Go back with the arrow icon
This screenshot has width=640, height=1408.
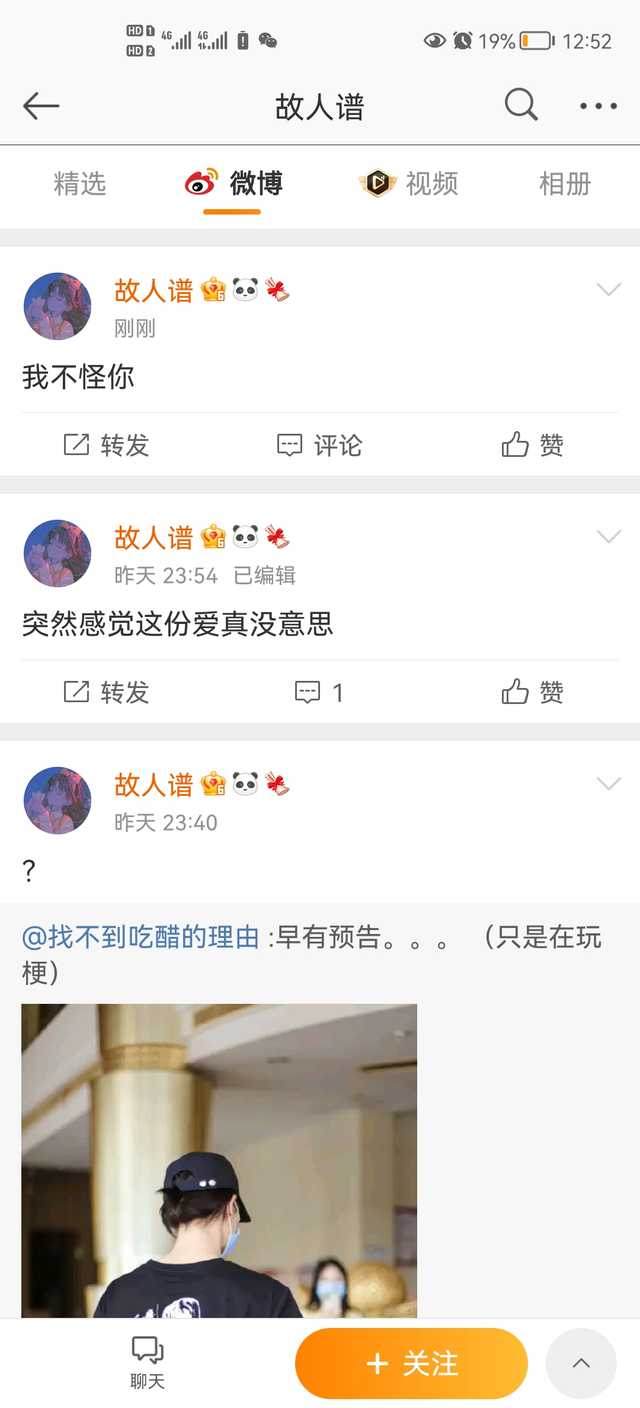[41, 105]
